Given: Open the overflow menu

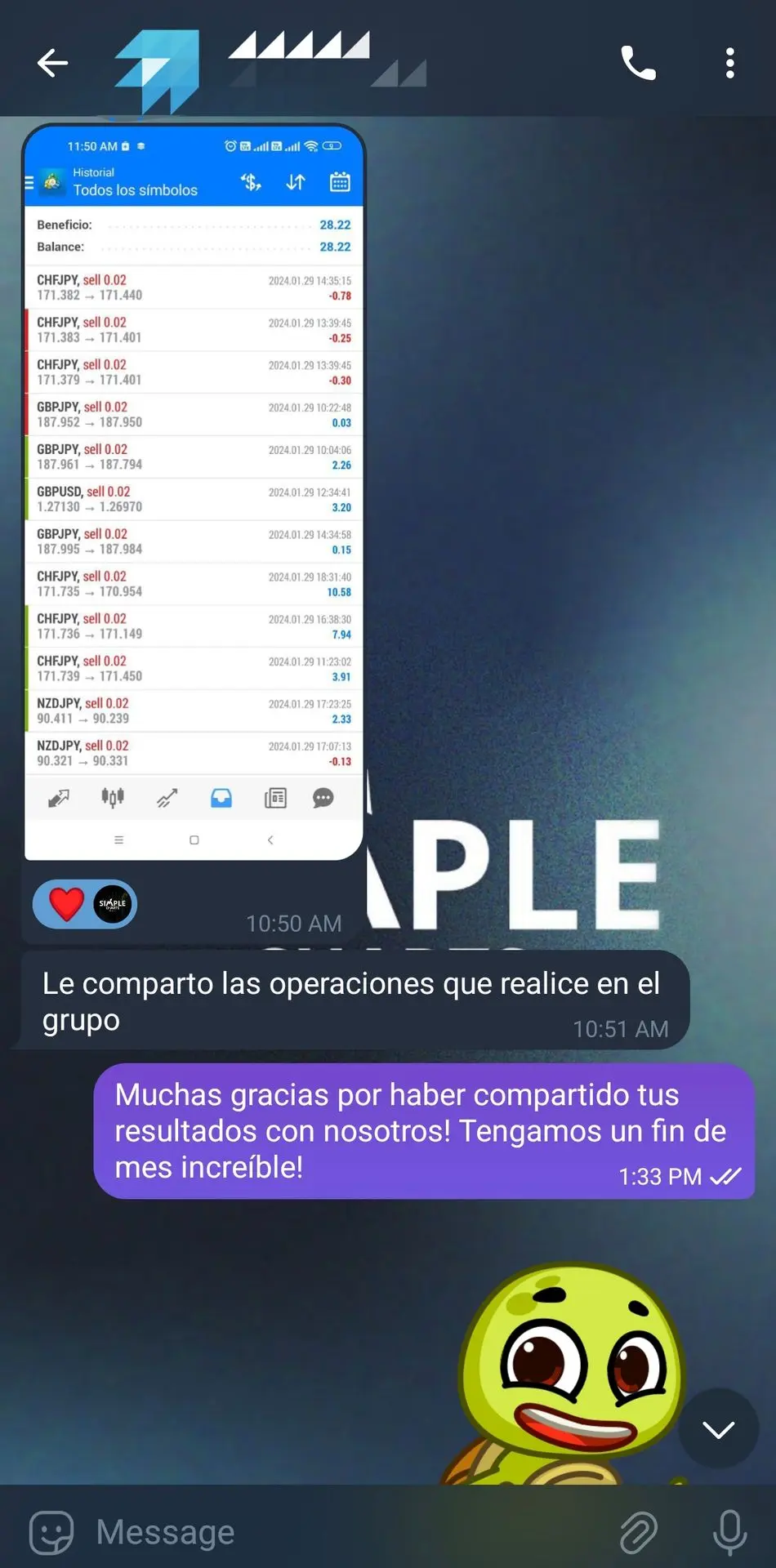Looking at the screenshot, I should [729, 63].
